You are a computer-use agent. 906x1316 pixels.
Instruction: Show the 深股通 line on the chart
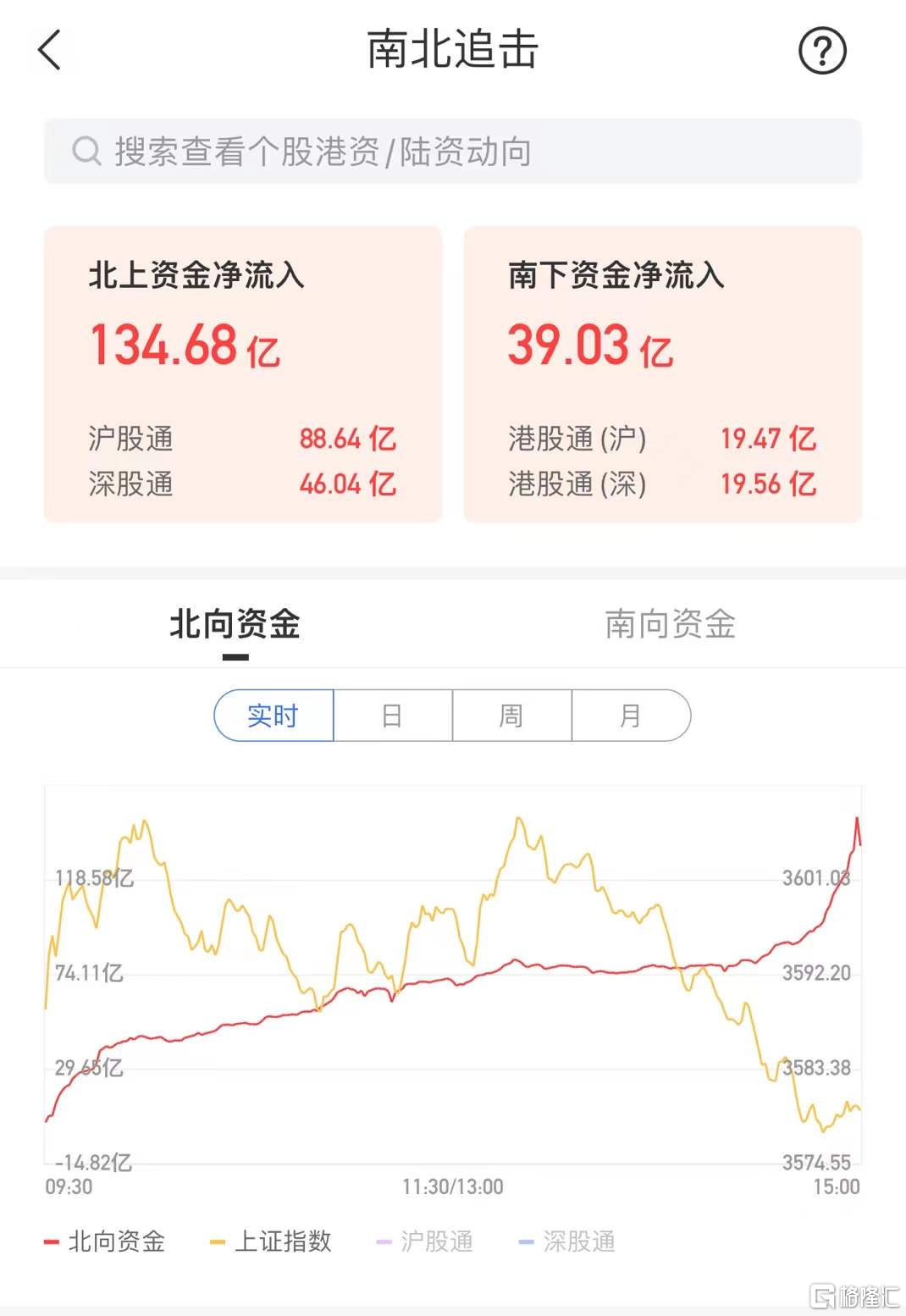(568, 1241)
